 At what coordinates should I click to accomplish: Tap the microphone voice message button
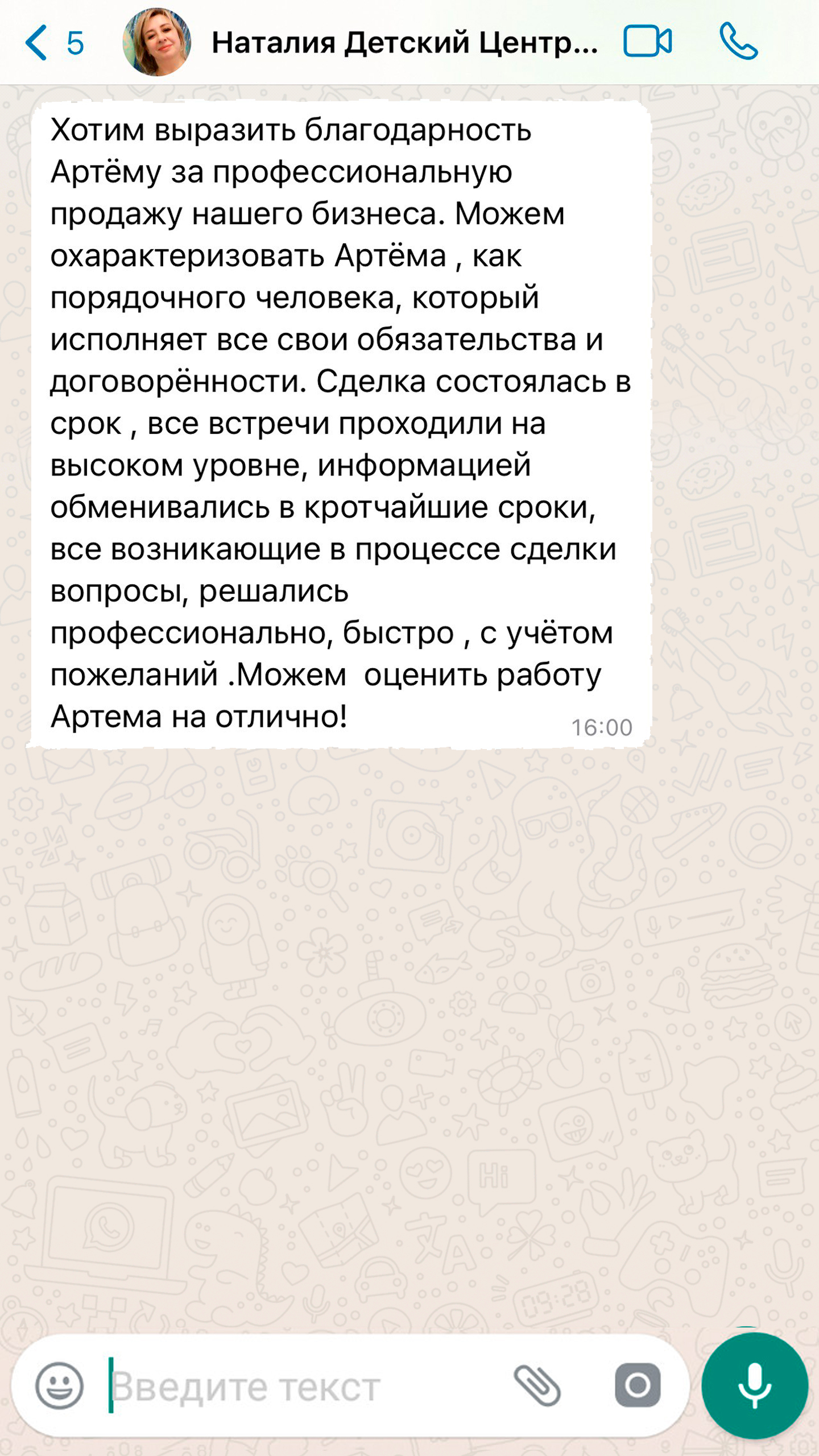point(755,1386)
